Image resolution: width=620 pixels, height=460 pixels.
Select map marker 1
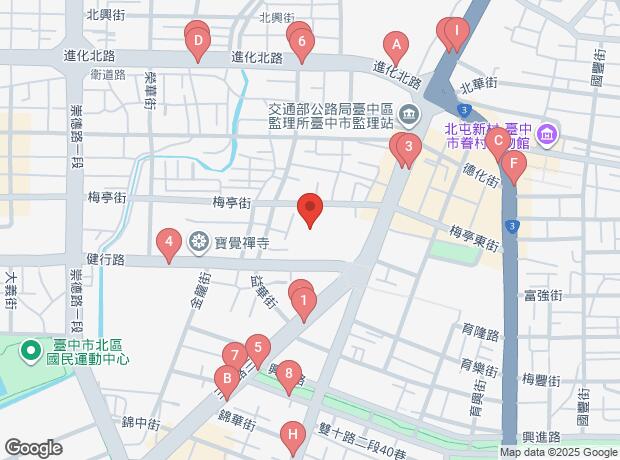(x=304, y=300)
